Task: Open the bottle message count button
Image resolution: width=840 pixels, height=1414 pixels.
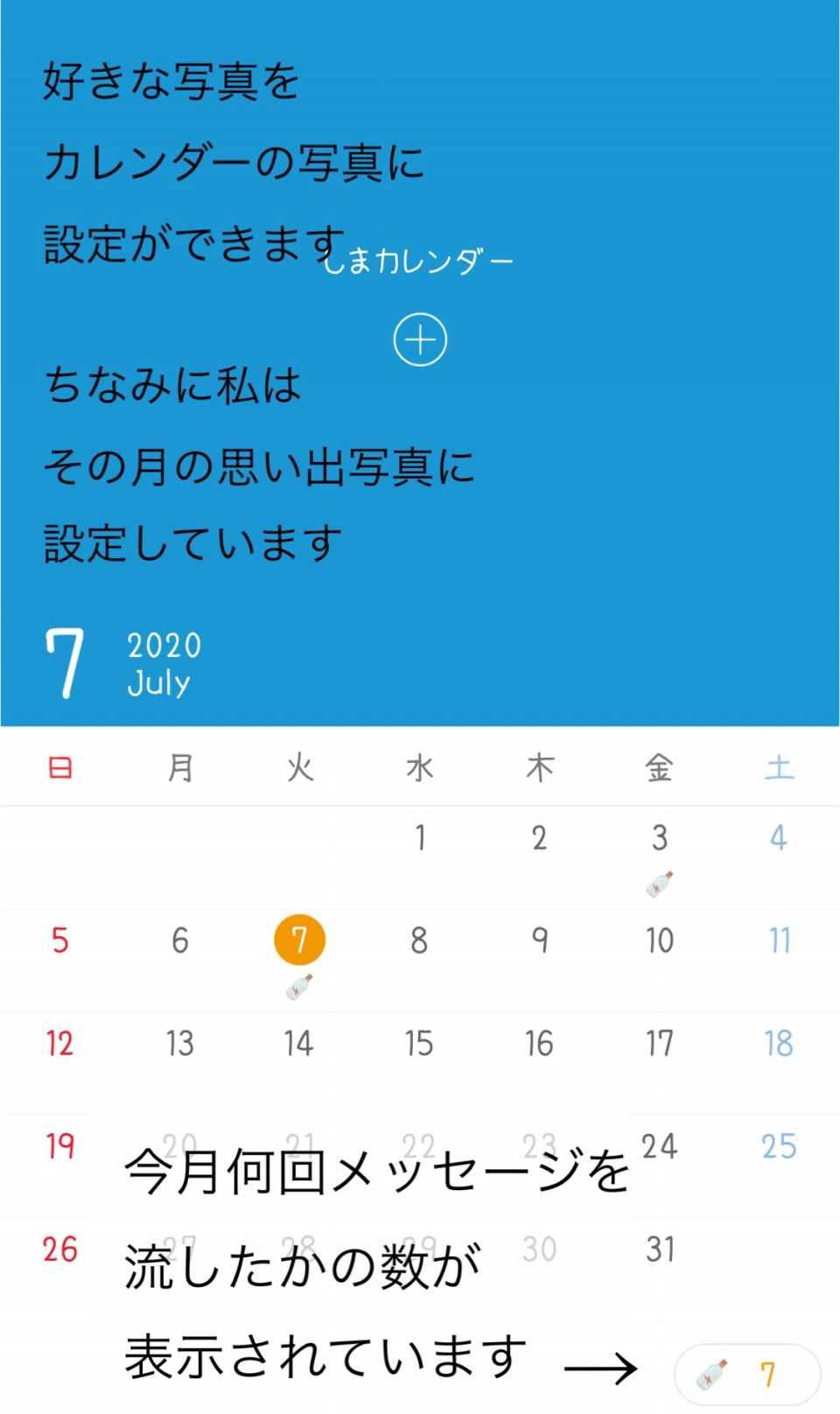Action: (x=747, y=1375)
